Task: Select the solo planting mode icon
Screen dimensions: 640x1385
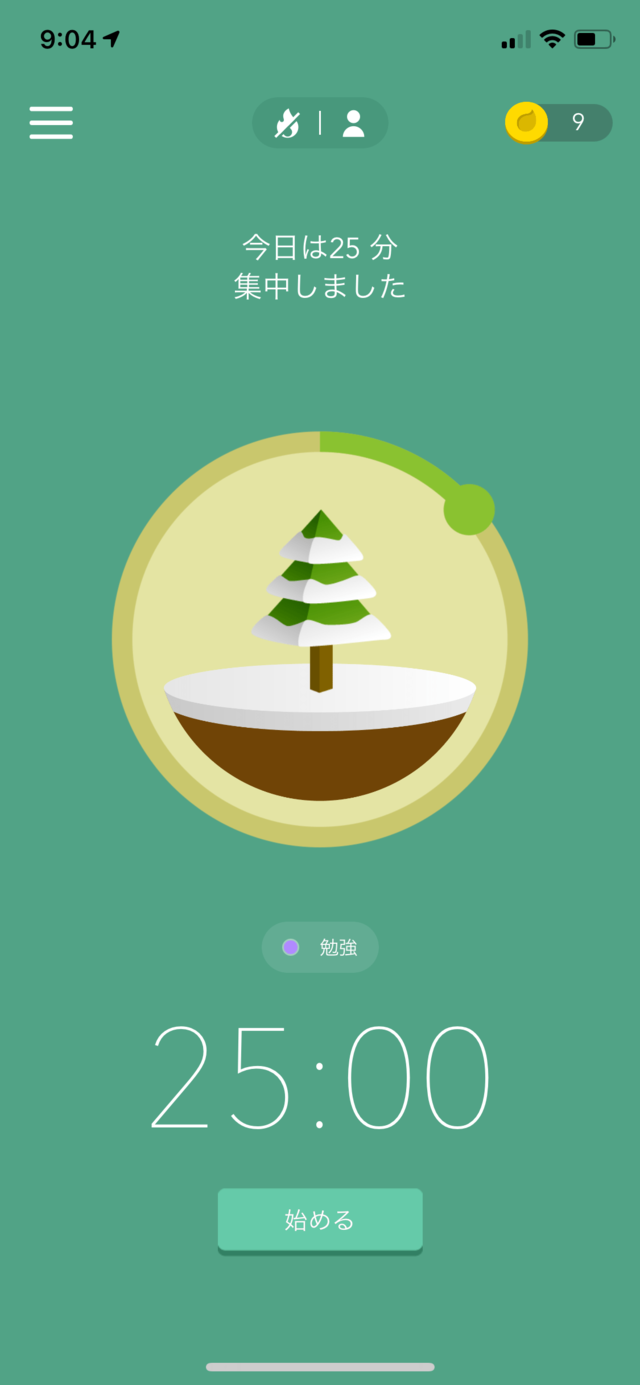Action: 287,123
